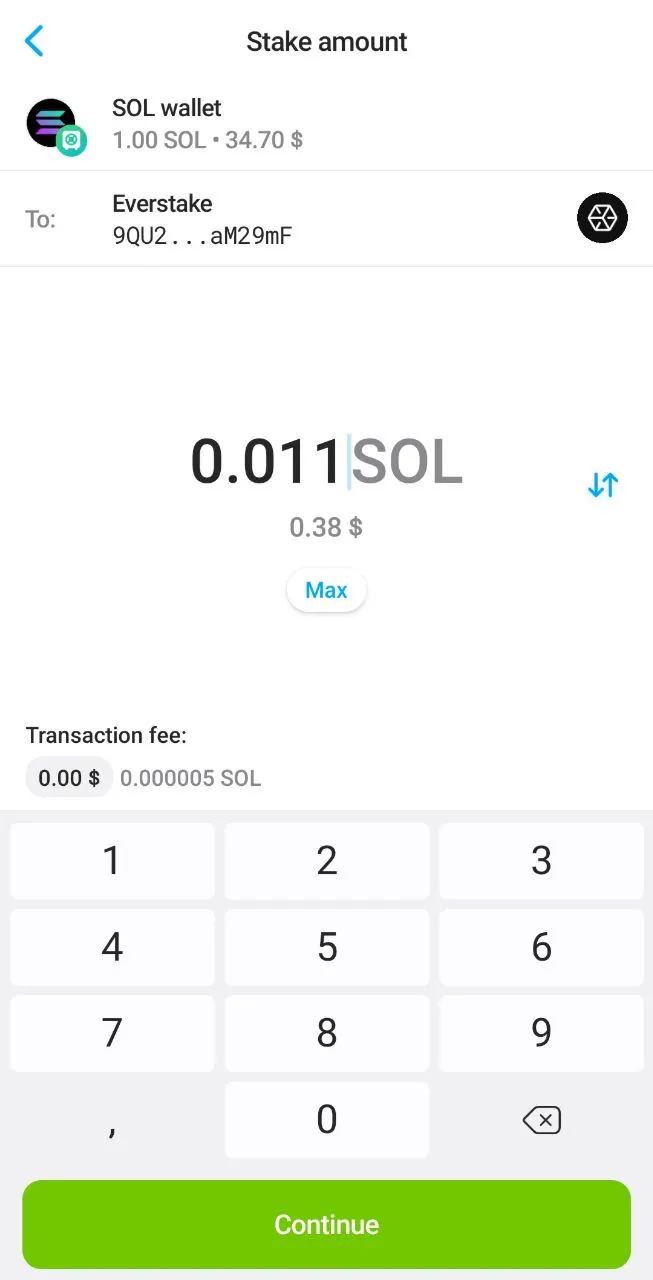Select the 0.00 $ transaction fee chip
The height and width of the screenshot is (1280, 653).
point(68,777)
